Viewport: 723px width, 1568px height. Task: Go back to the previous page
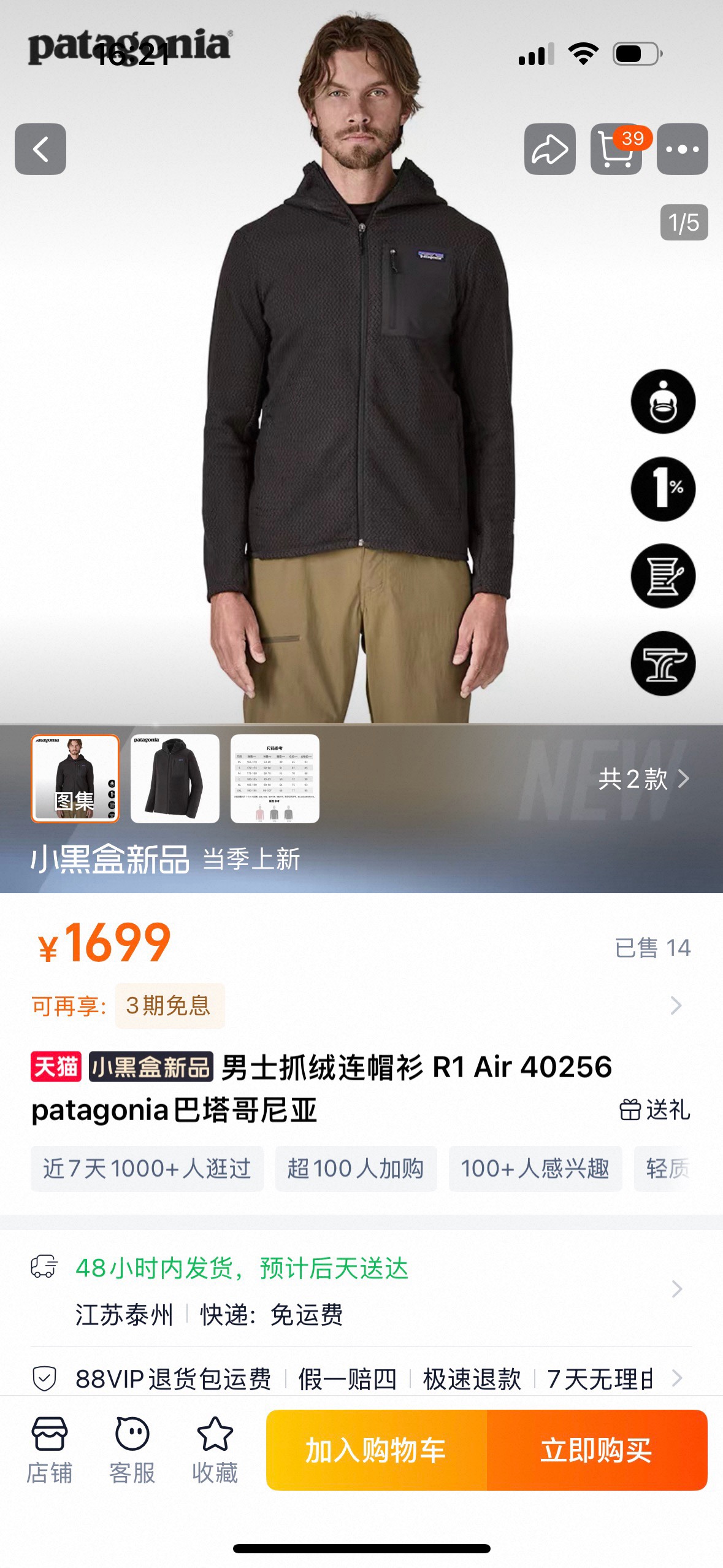[x=40, y=149]
